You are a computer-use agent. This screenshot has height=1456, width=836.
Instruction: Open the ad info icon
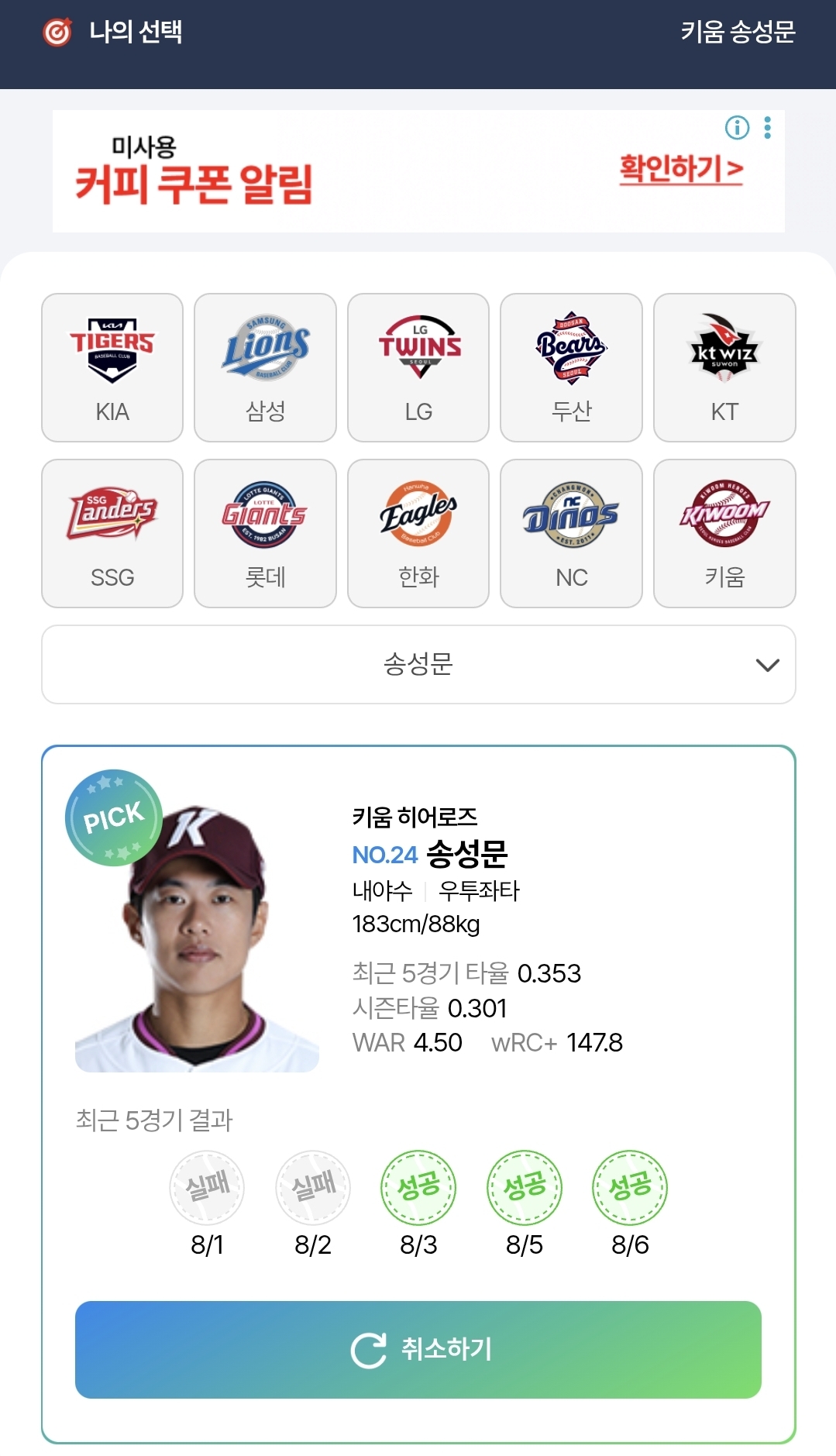coord(737,127)
